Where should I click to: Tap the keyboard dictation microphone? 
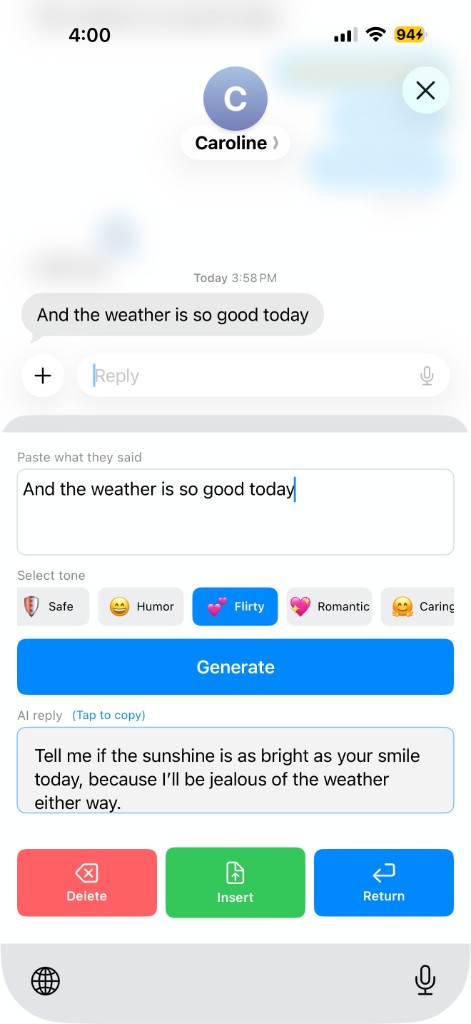point(425,980)
